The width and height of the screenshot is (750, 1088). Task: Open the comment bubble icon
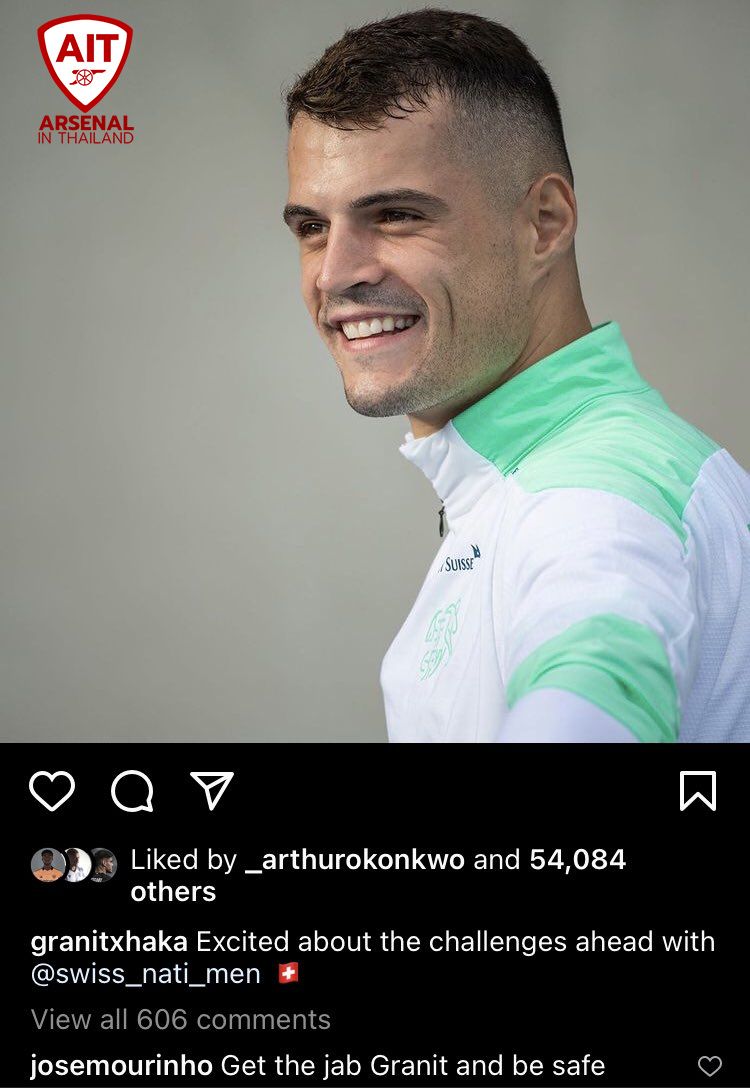coord(132,791)
